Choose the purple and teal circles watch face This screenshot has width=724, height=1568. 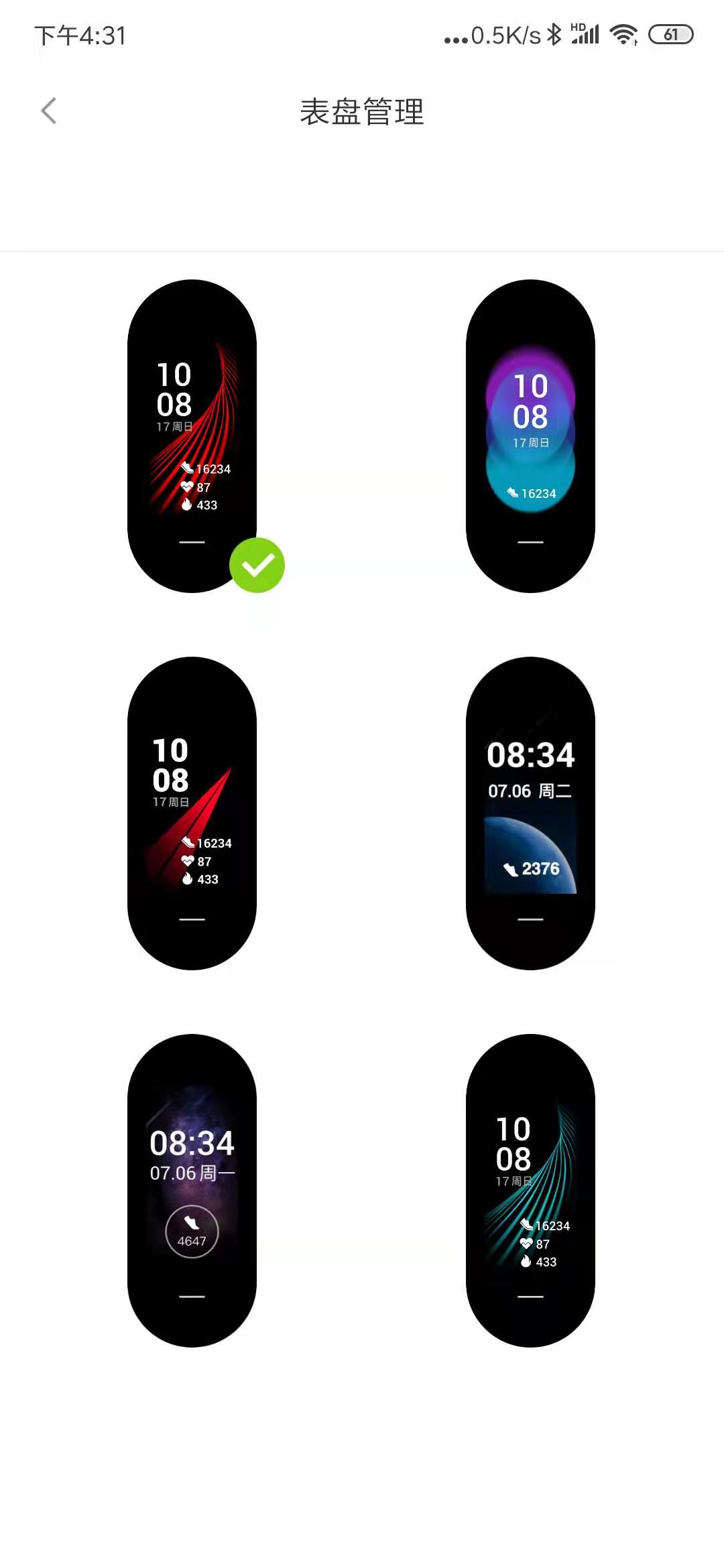point(530,436)
